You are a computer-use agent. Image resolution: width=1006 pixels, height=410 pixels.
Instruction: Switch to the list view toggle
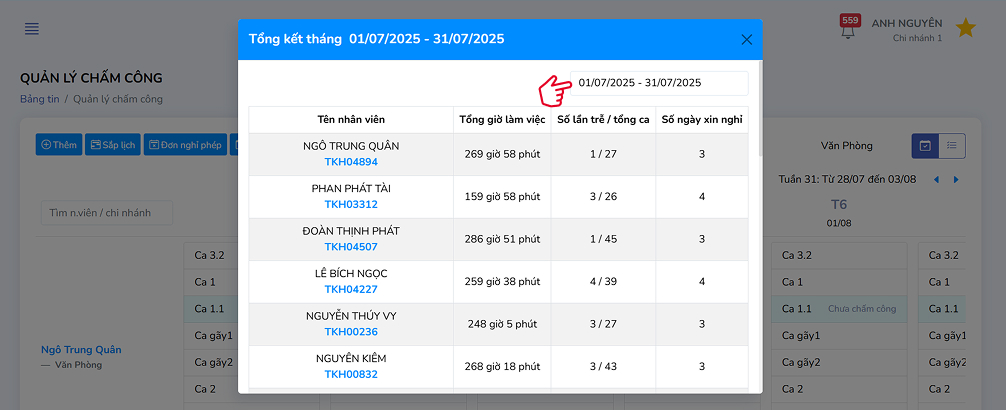click(951, 146)
